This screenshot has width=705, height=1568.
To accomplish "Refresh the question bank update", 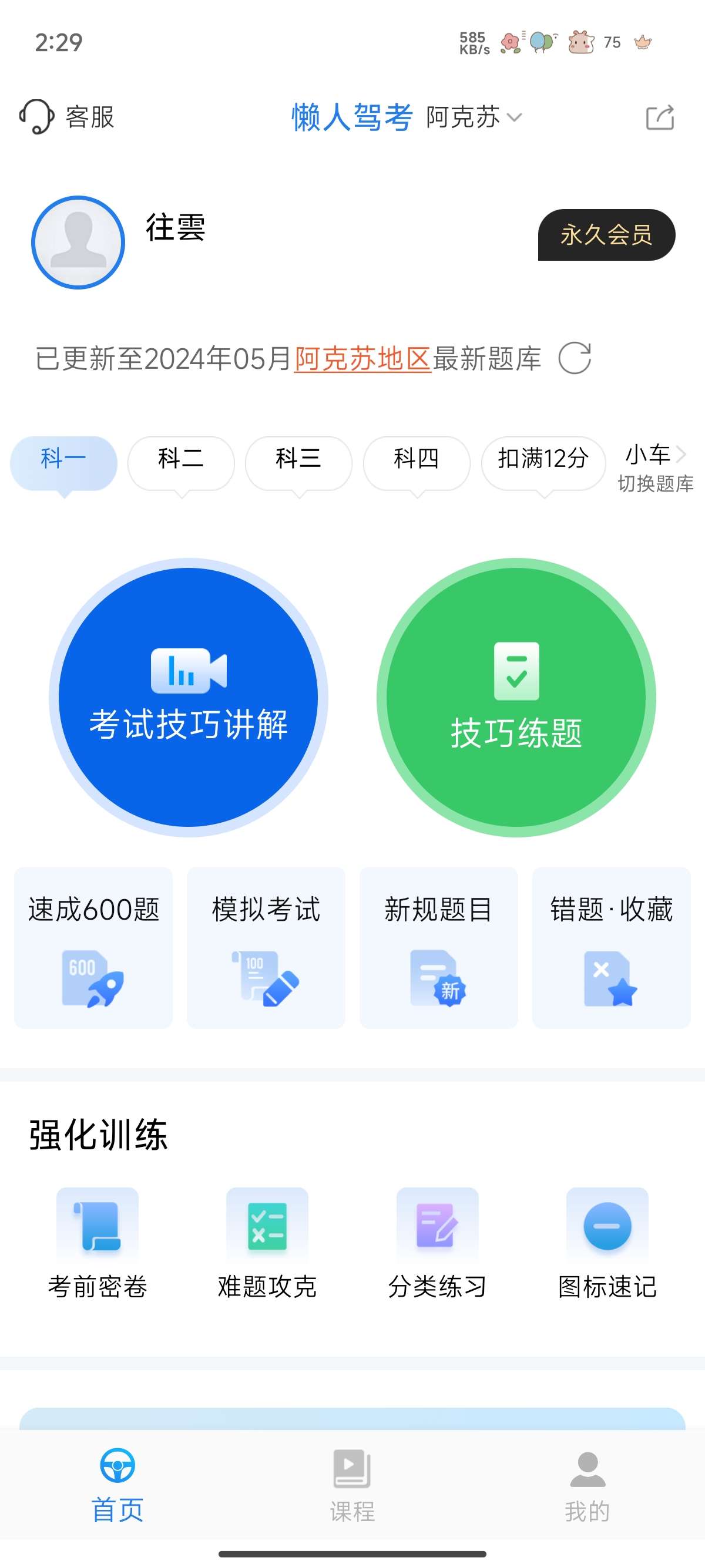I will [575, 358].
